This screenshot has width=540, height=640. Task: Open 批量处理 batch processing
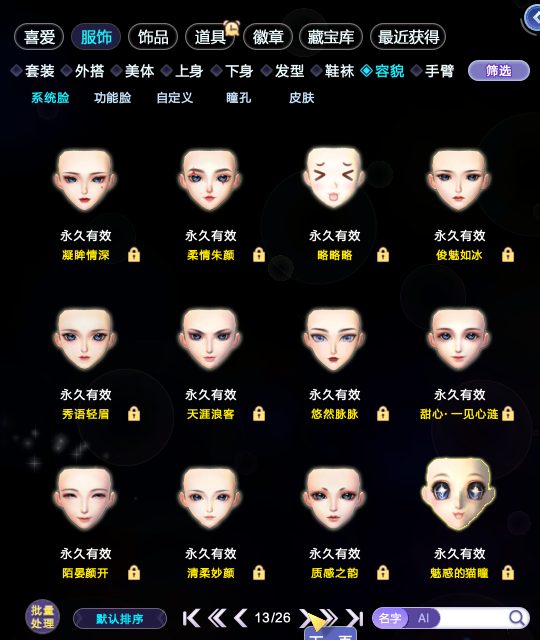(42, 617)
